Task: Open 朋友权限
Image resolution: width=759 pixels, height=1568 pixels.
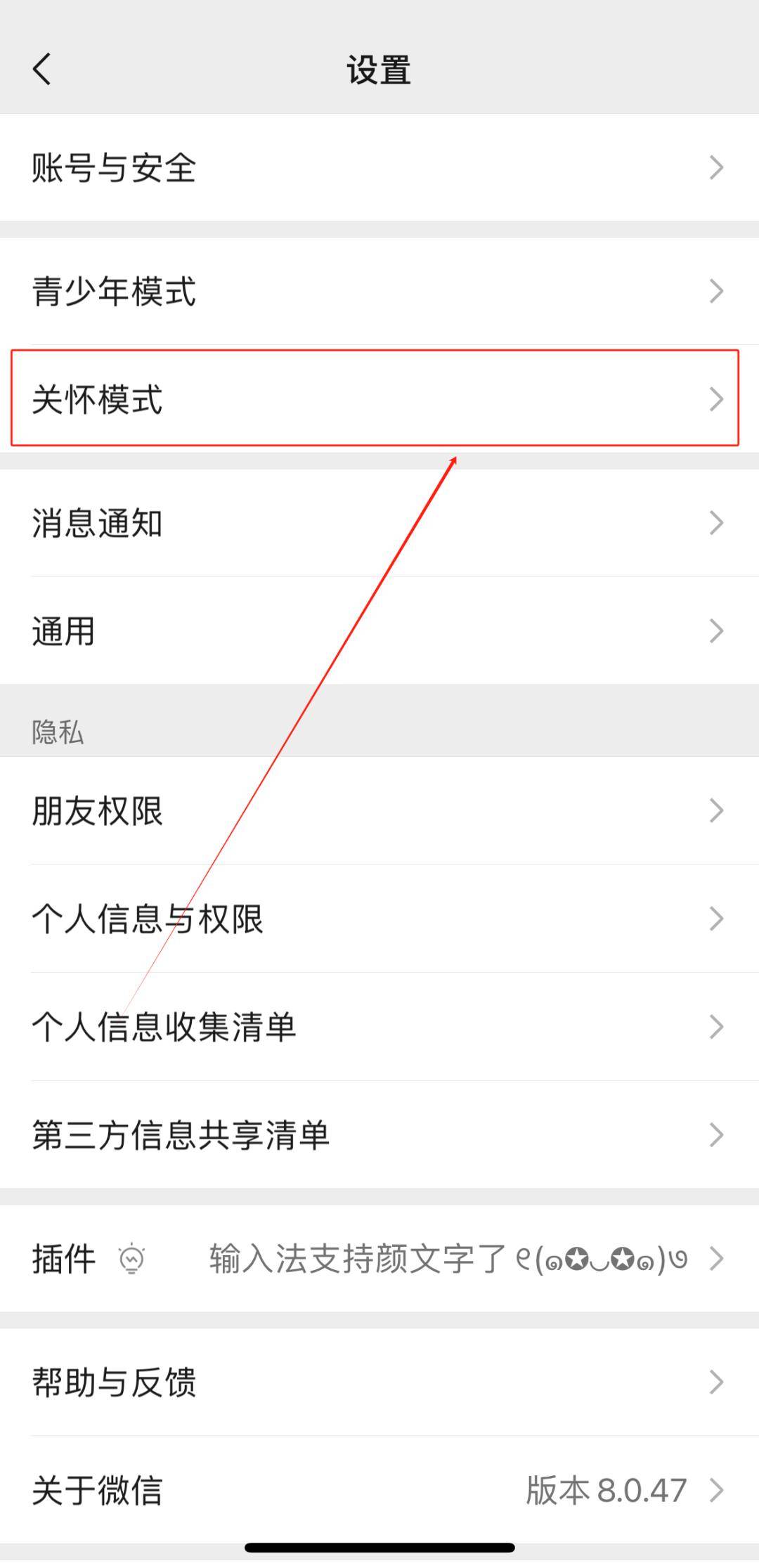Action: coord(379,810)
